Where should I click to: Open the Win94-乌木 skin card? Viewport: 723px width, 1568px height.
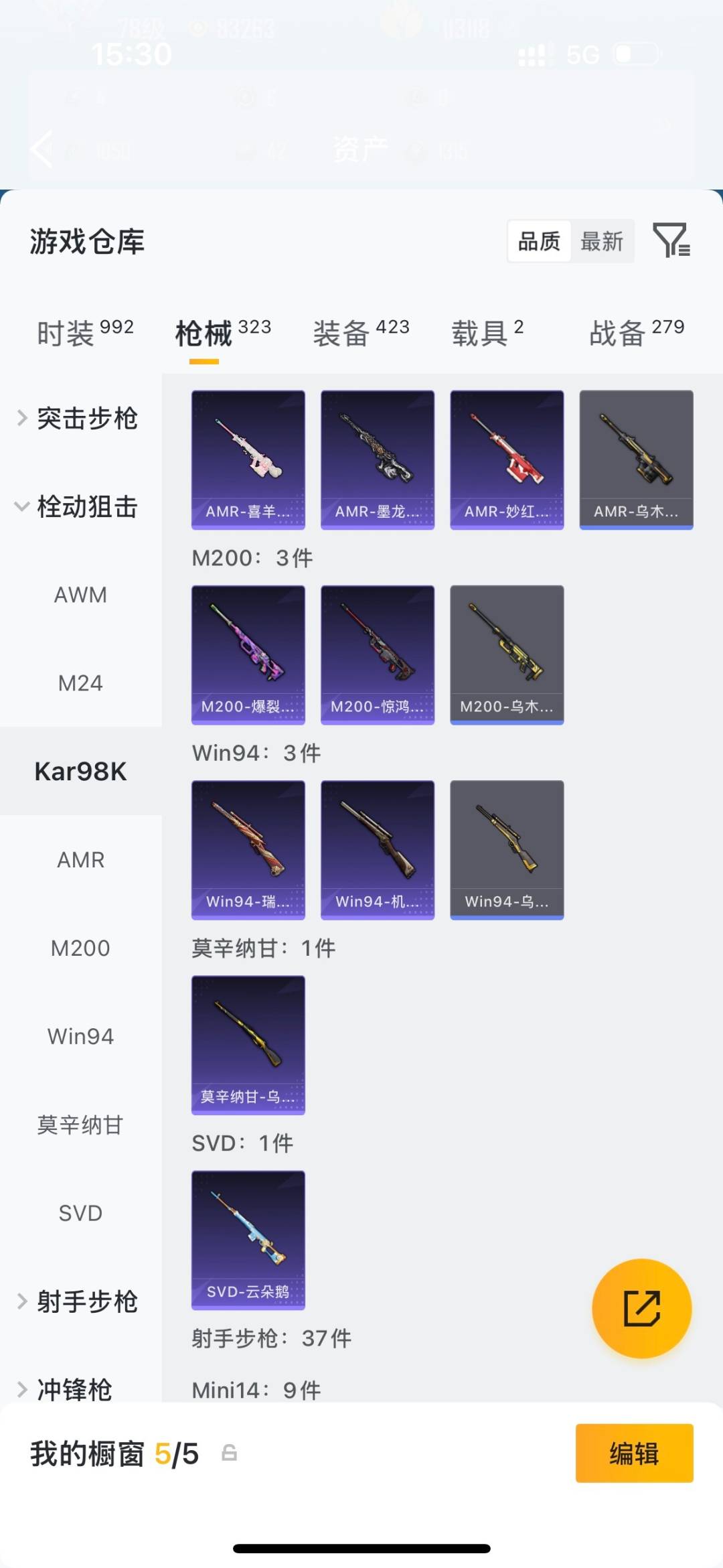pos(507,849)
